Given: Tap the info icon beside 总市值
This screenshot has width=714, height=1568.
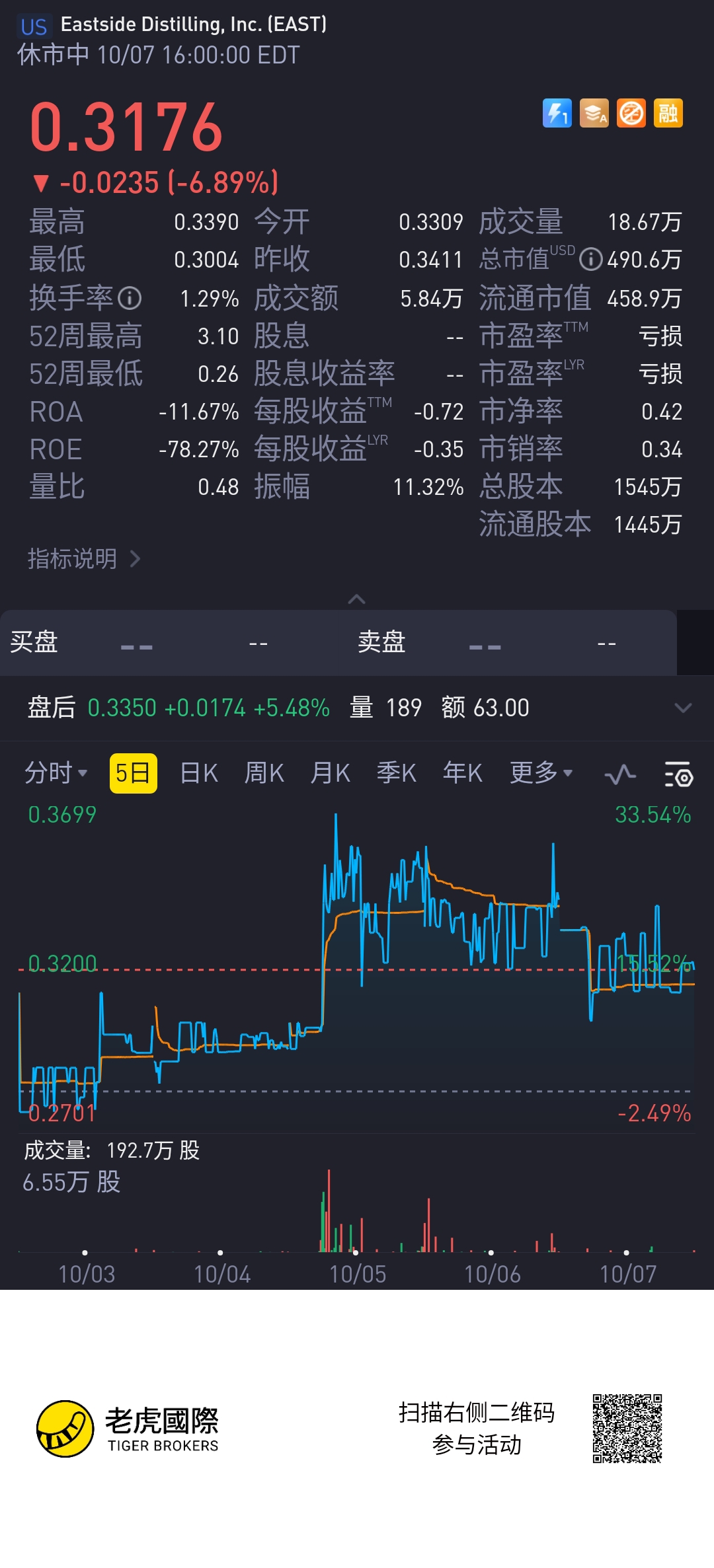Looking at the screenshot, I should (x=590, y=260).
